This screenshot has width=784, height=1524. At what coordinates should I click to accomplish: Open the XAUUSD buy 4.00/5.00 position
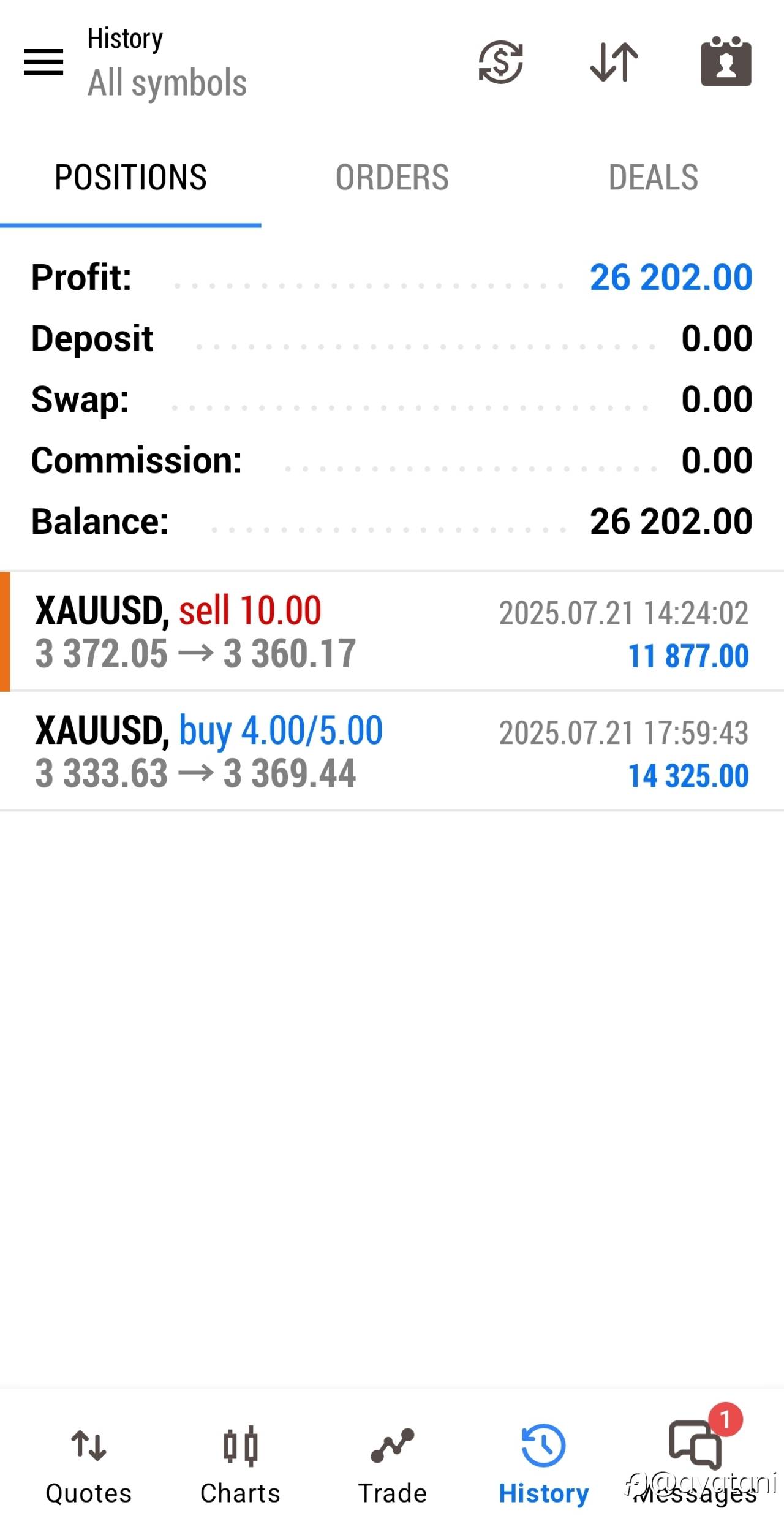[x=392, y=751]
